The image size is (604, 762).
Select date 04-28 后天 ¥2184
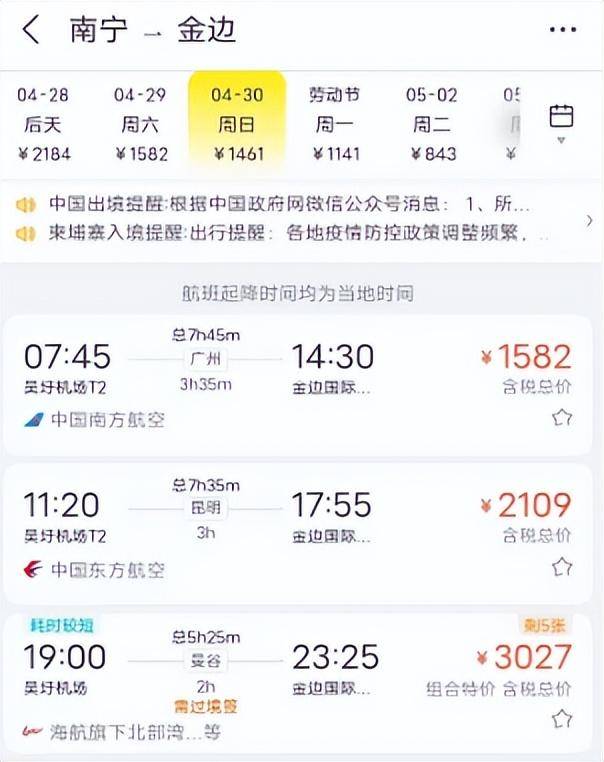pyautogui.click(x=43, y=124)
